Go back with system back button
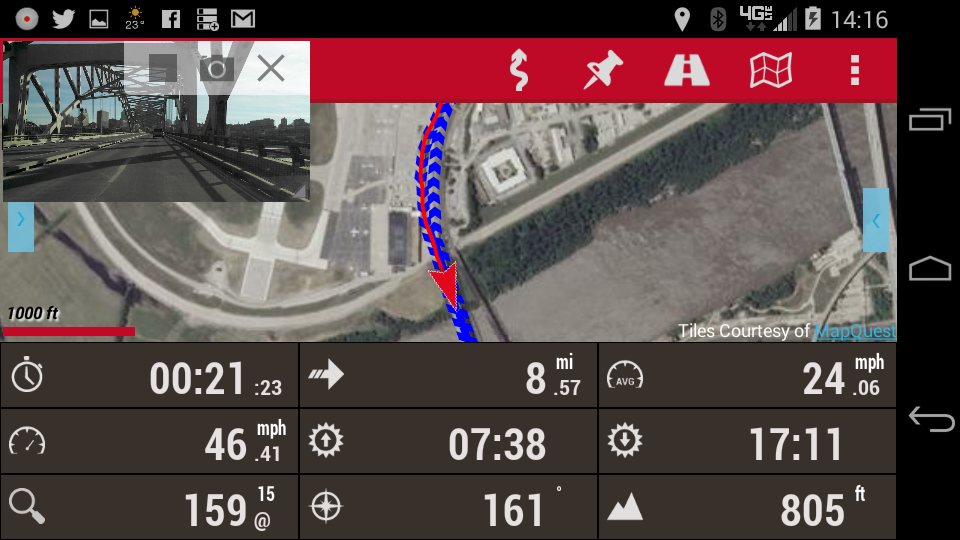This screenshot has height=540, width=960. tap(930, 420)
